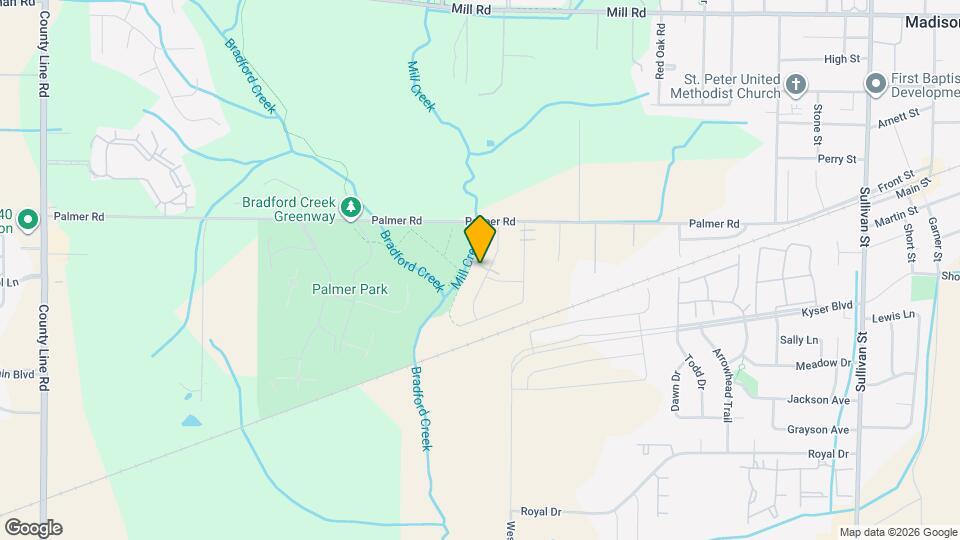The width and height of the screenshot is (960, 540).
Task: Tap the green pin near County Line Rd
Action: pyautogui.click(x=29, y=218)
